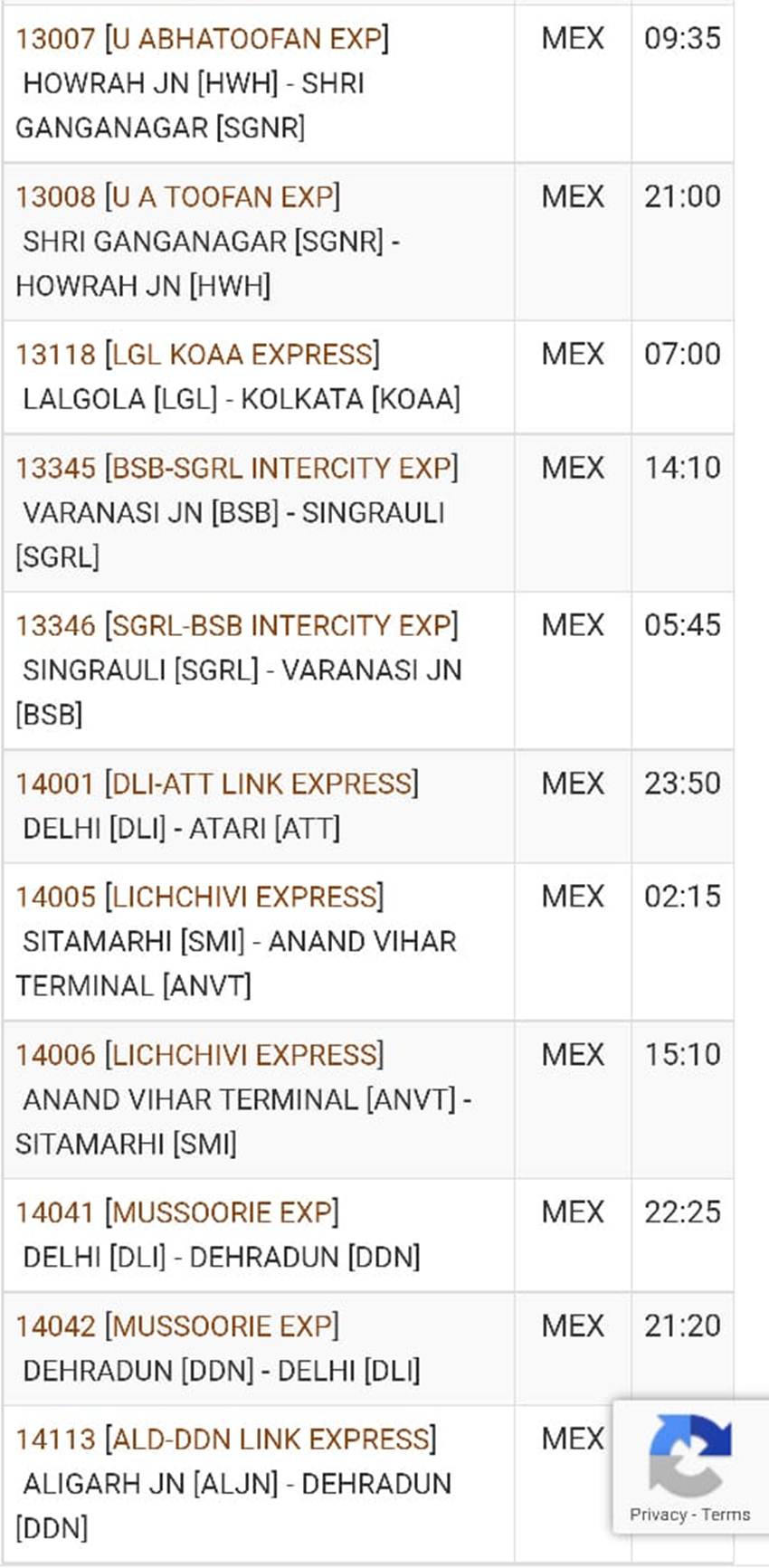Select 14113 ALD-DDN Link Express
Screen dimensions: 769x1568
pyautogui.click(x=226, y=1440)
